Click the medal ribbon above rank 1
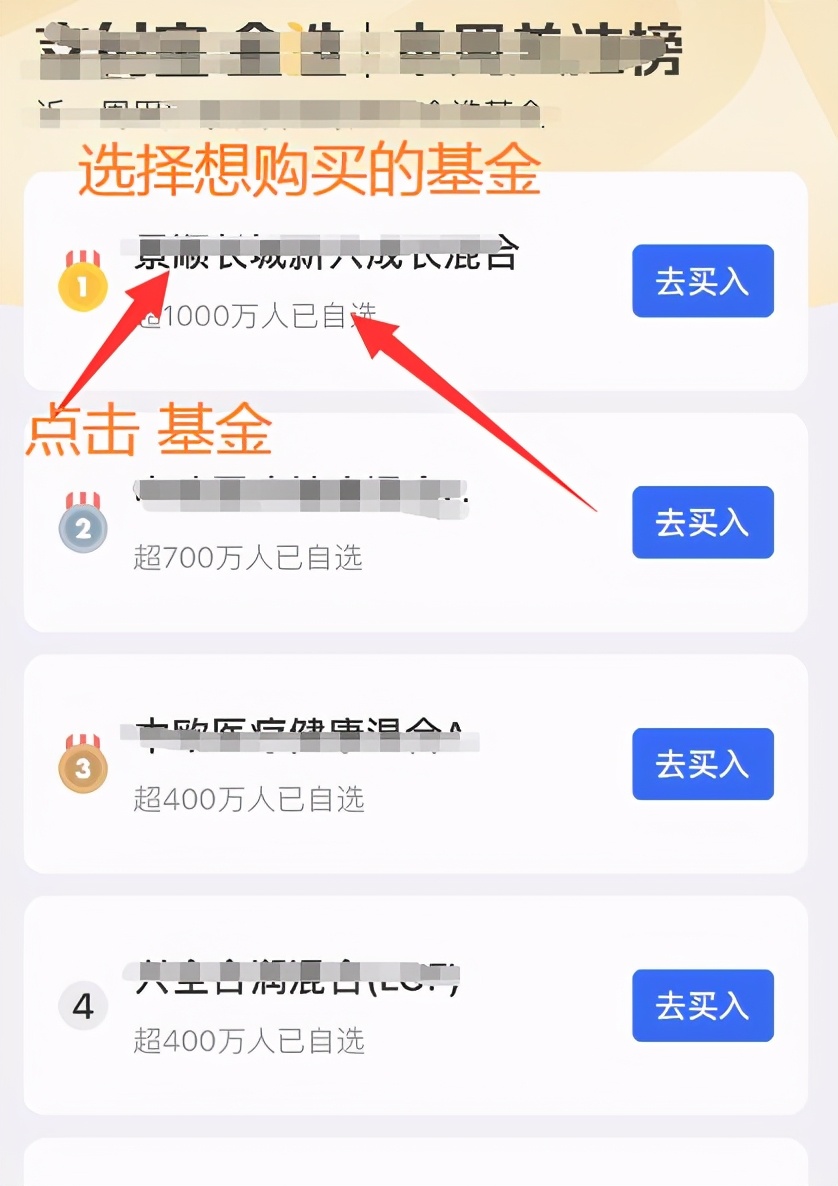The height and width of the screenshot is (1186, 838). pos(83,255)
